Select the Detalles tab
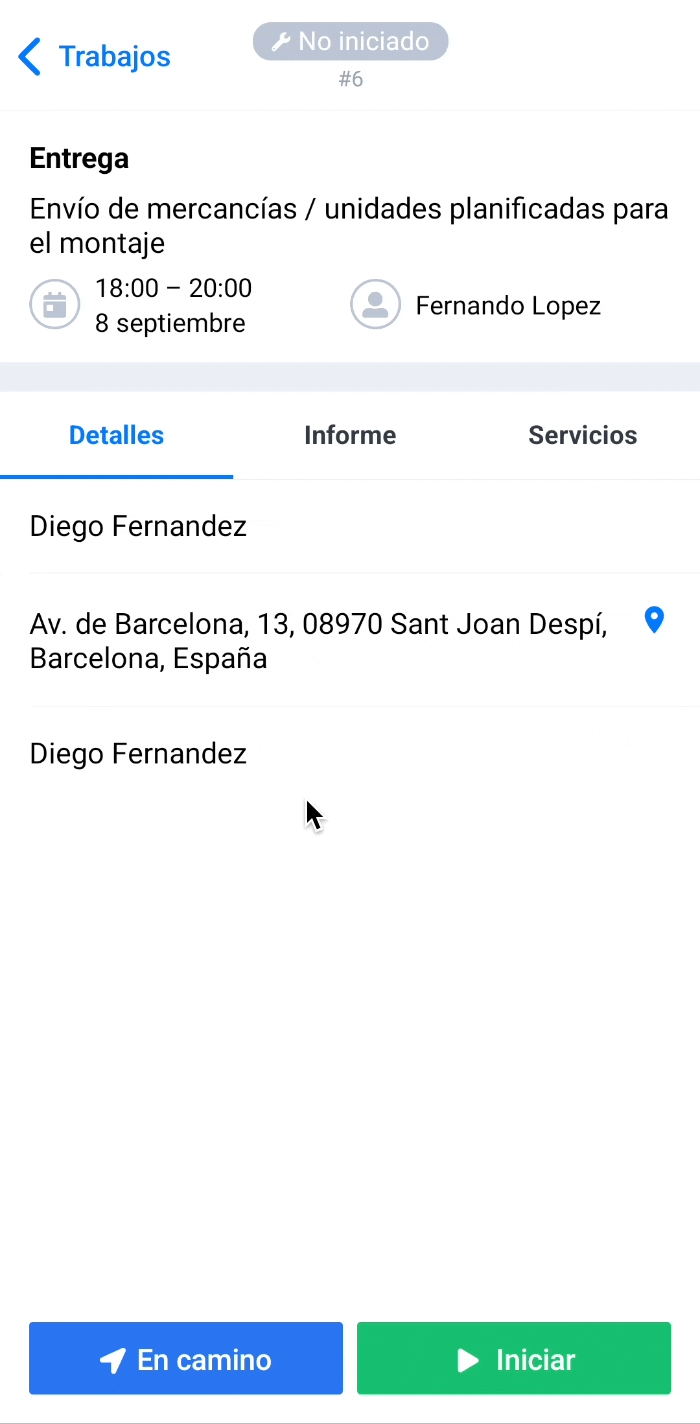Screen dimensions: 700x1424 pyautogui.click(x=116, y=435)
